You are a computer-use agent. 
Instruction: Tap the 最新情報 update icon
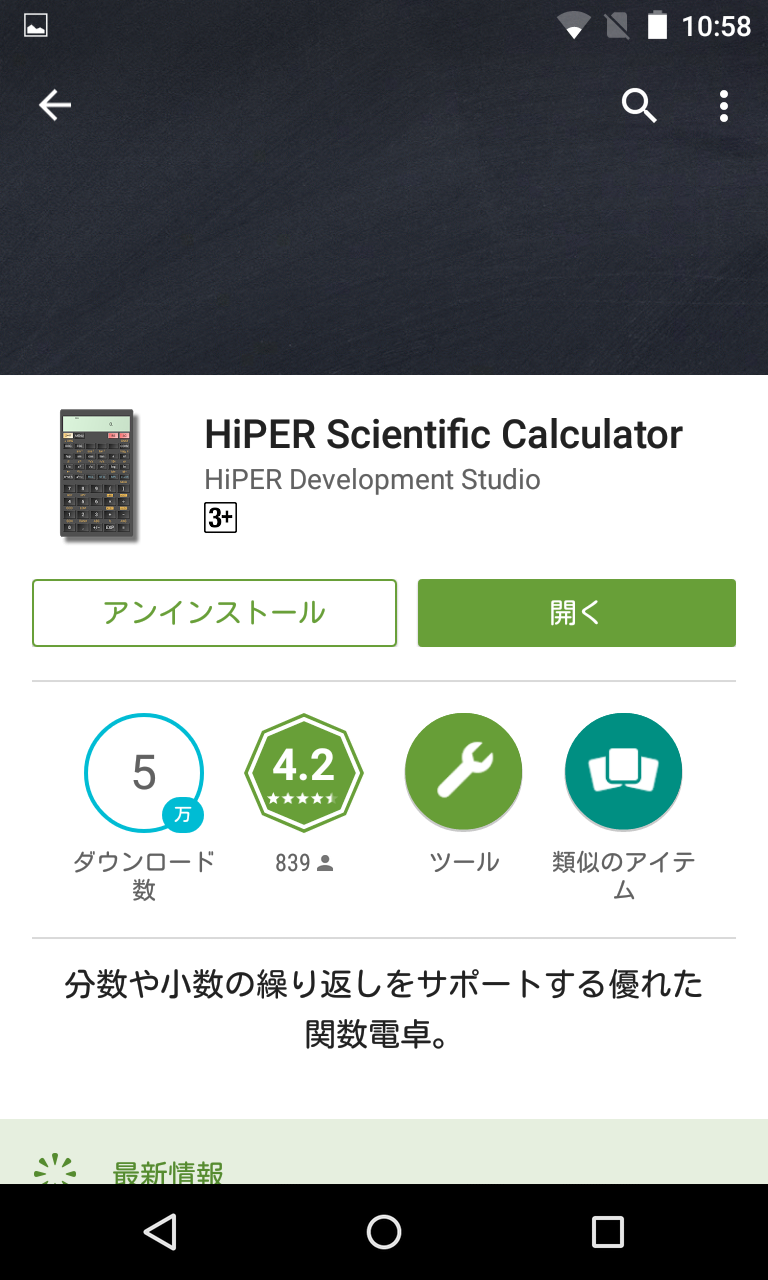[55, 1168]
